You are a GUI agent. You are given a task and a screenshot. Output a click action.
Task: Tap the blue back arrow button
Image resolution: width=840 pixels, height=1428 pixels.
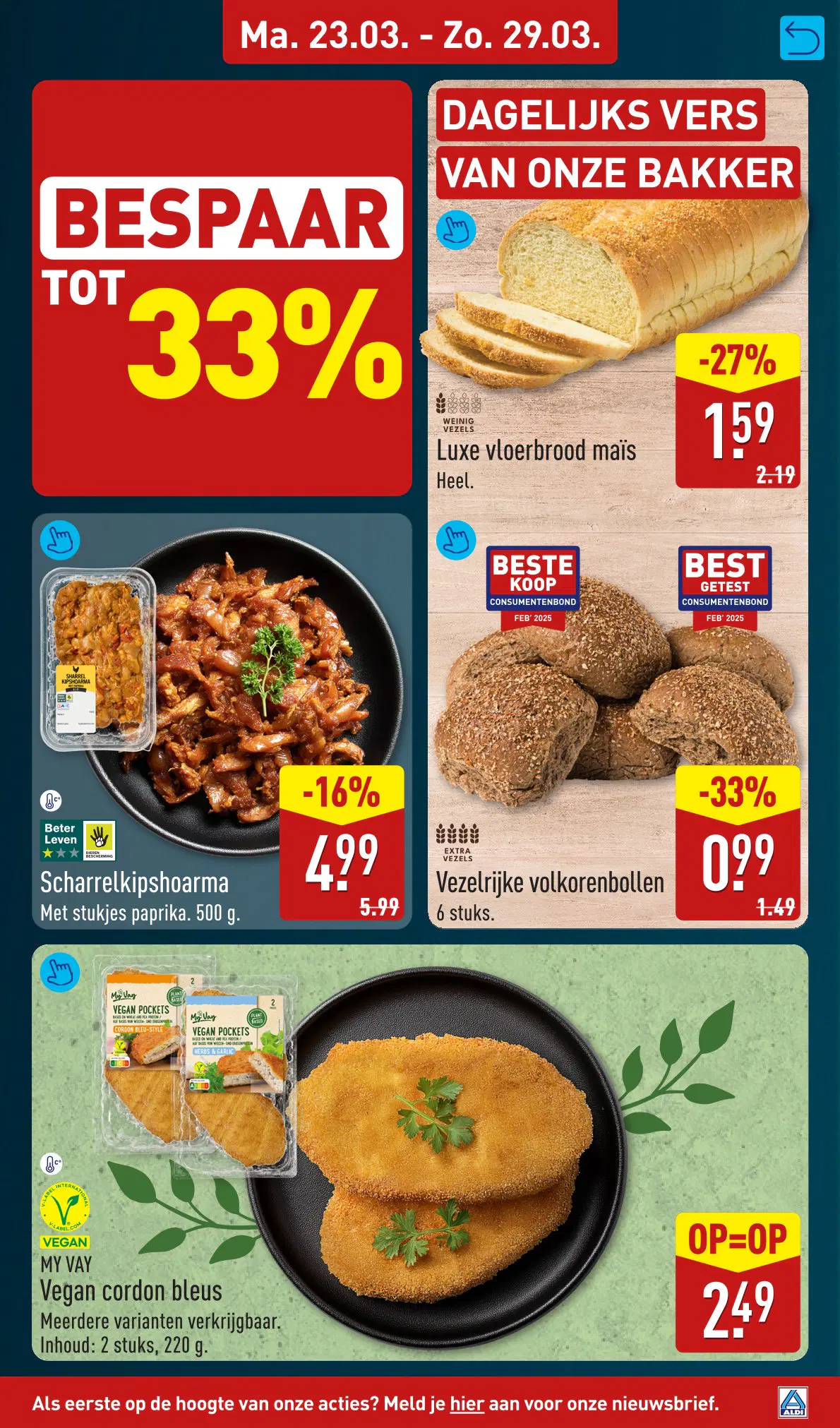[x=802, y=38]
